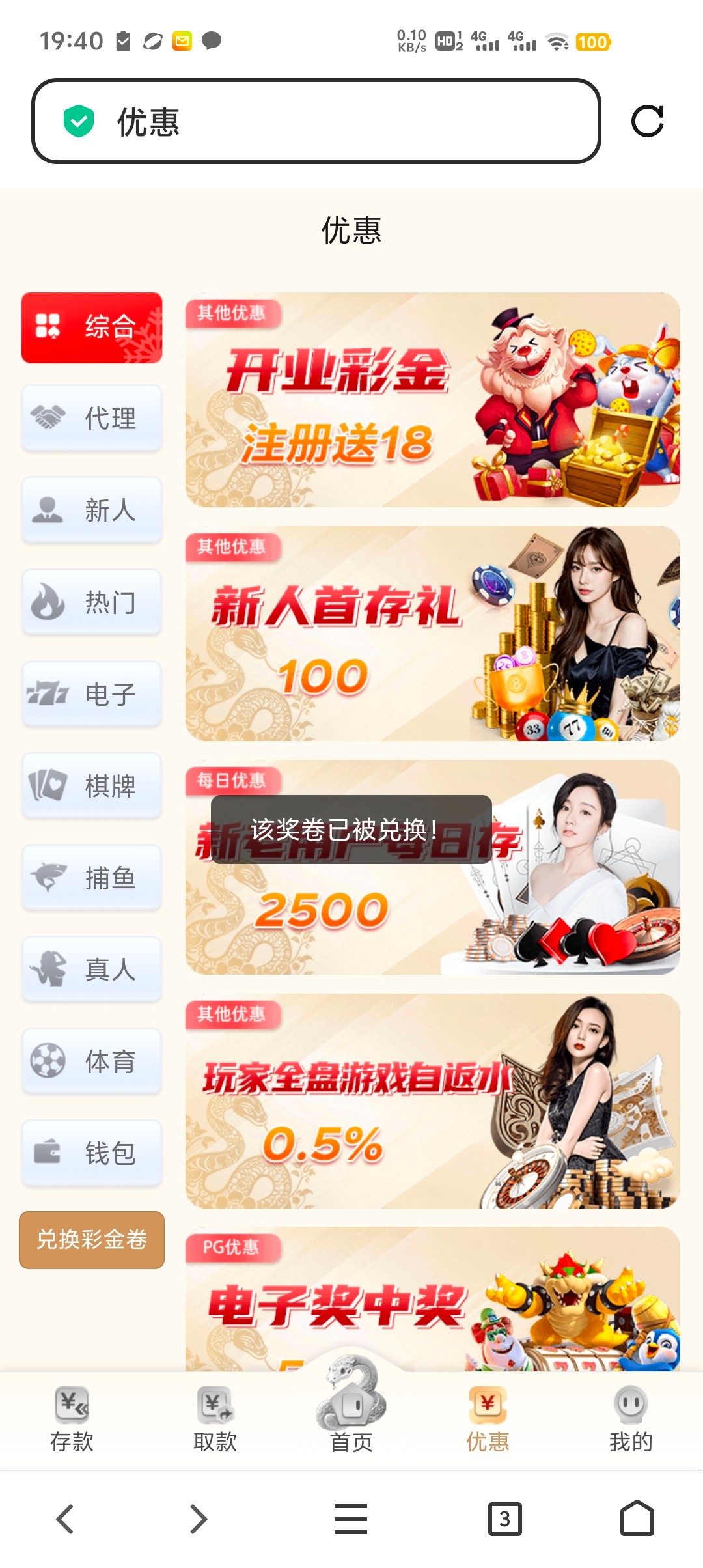The width and height of the screenshot is (703, 1568).
Task: Tap the 兑换彩金卷 button
Action: click(92, 1240)
